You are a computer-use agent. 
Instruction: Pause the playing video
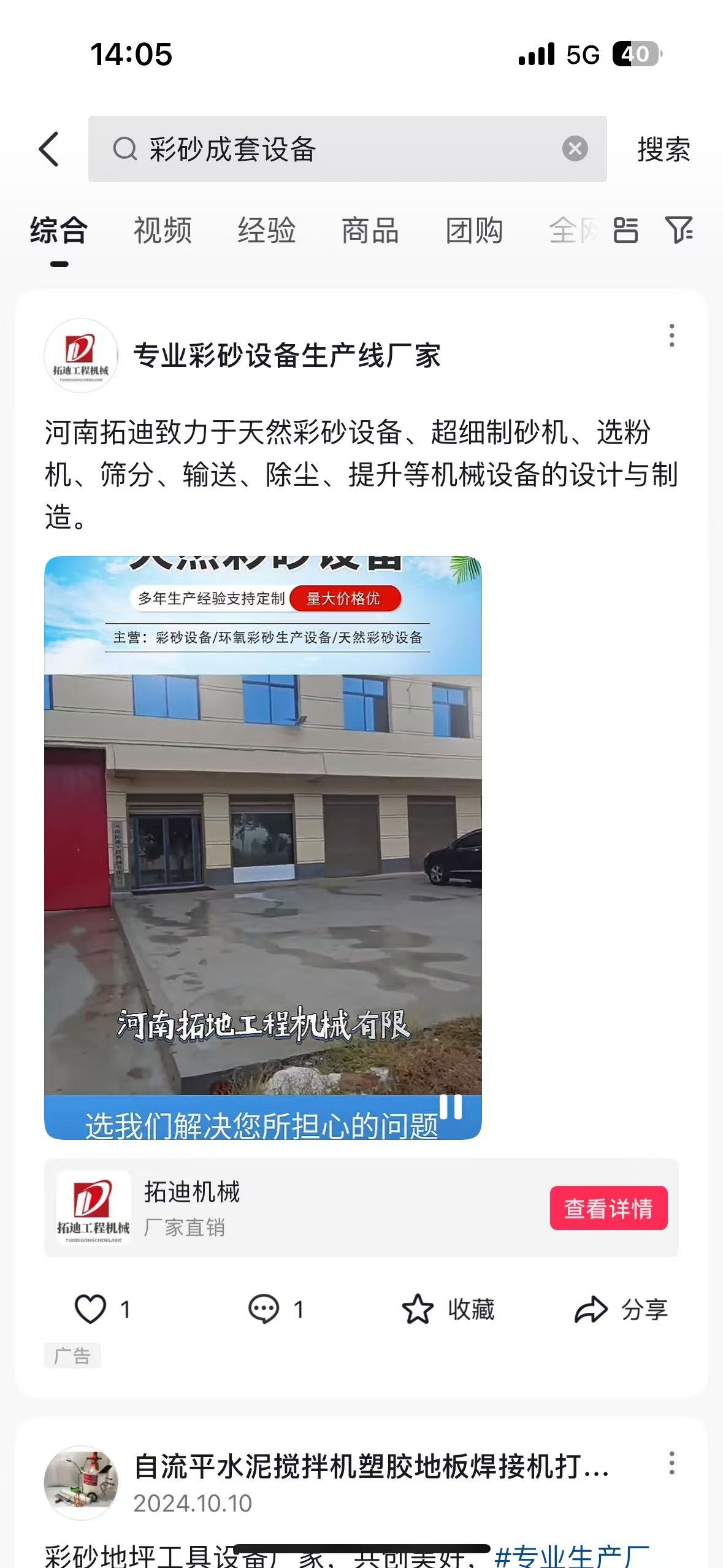451,1107
